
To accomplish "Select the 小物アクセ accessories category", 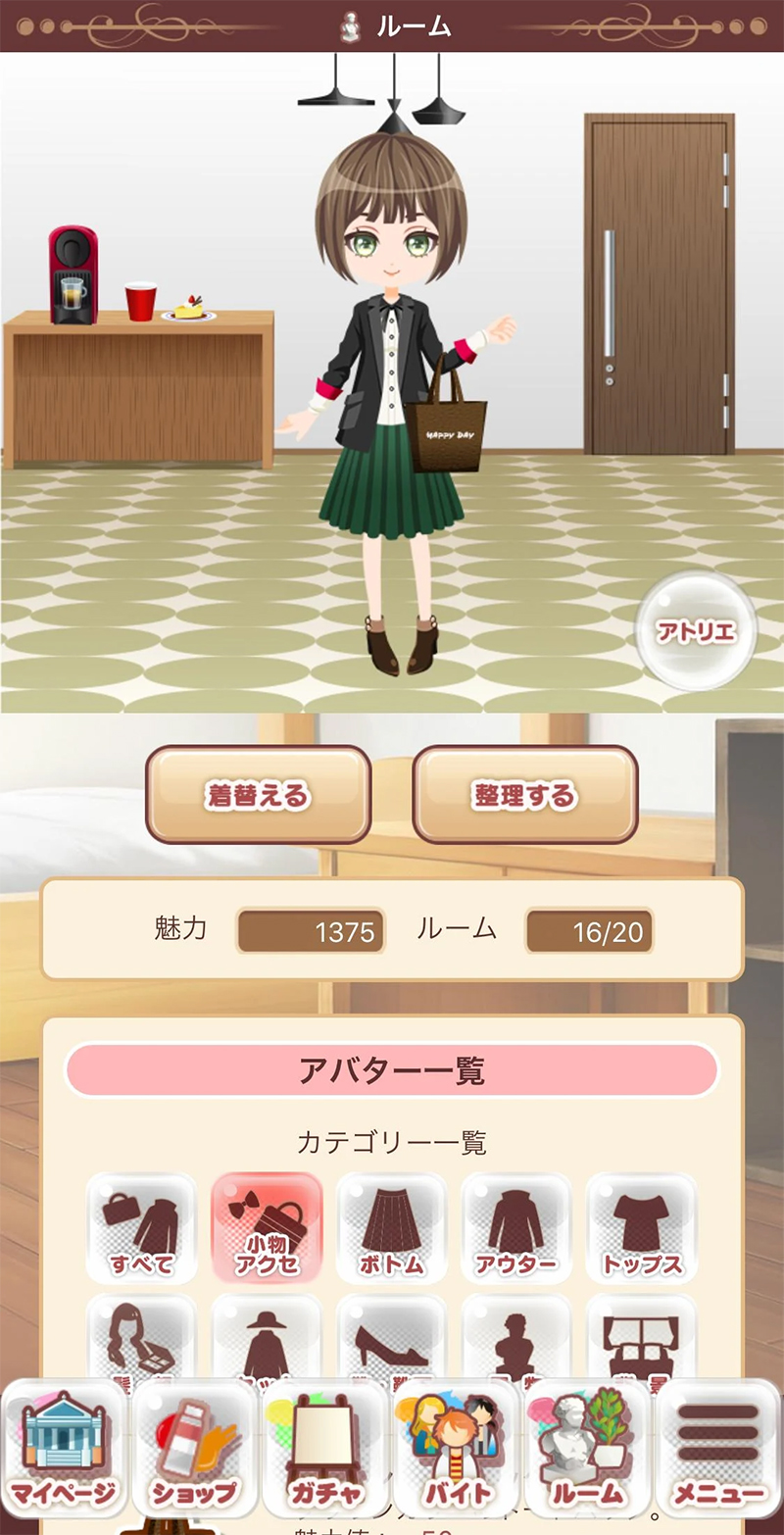I will [x=267, y=1228].
